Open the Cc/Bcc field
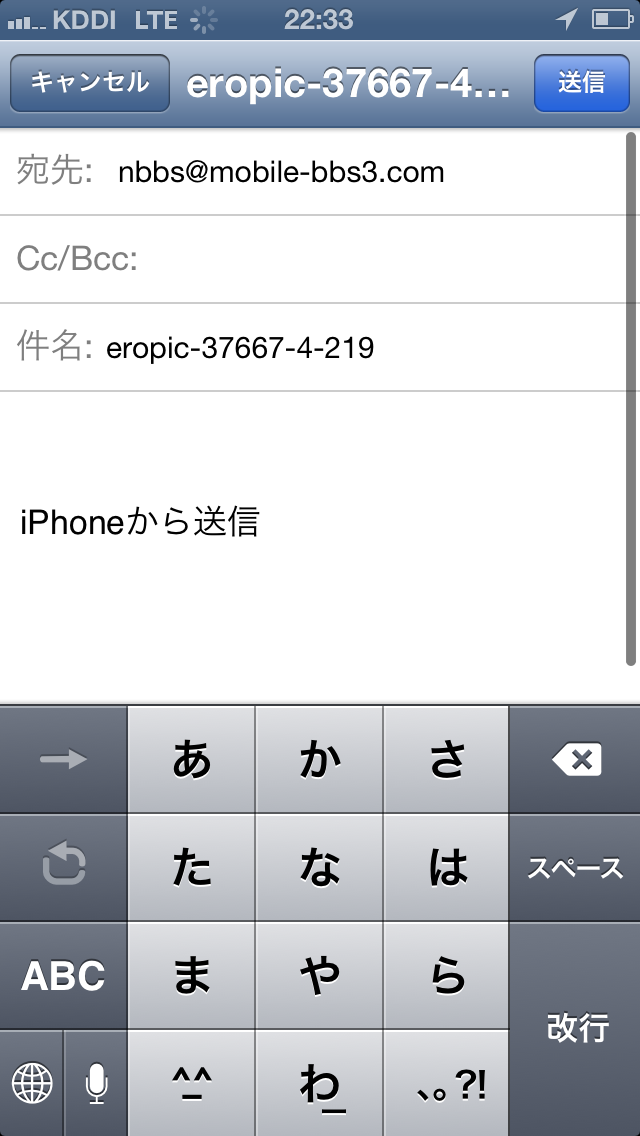This screenshot has width=640, height=1136. click(x=312, y=259)
